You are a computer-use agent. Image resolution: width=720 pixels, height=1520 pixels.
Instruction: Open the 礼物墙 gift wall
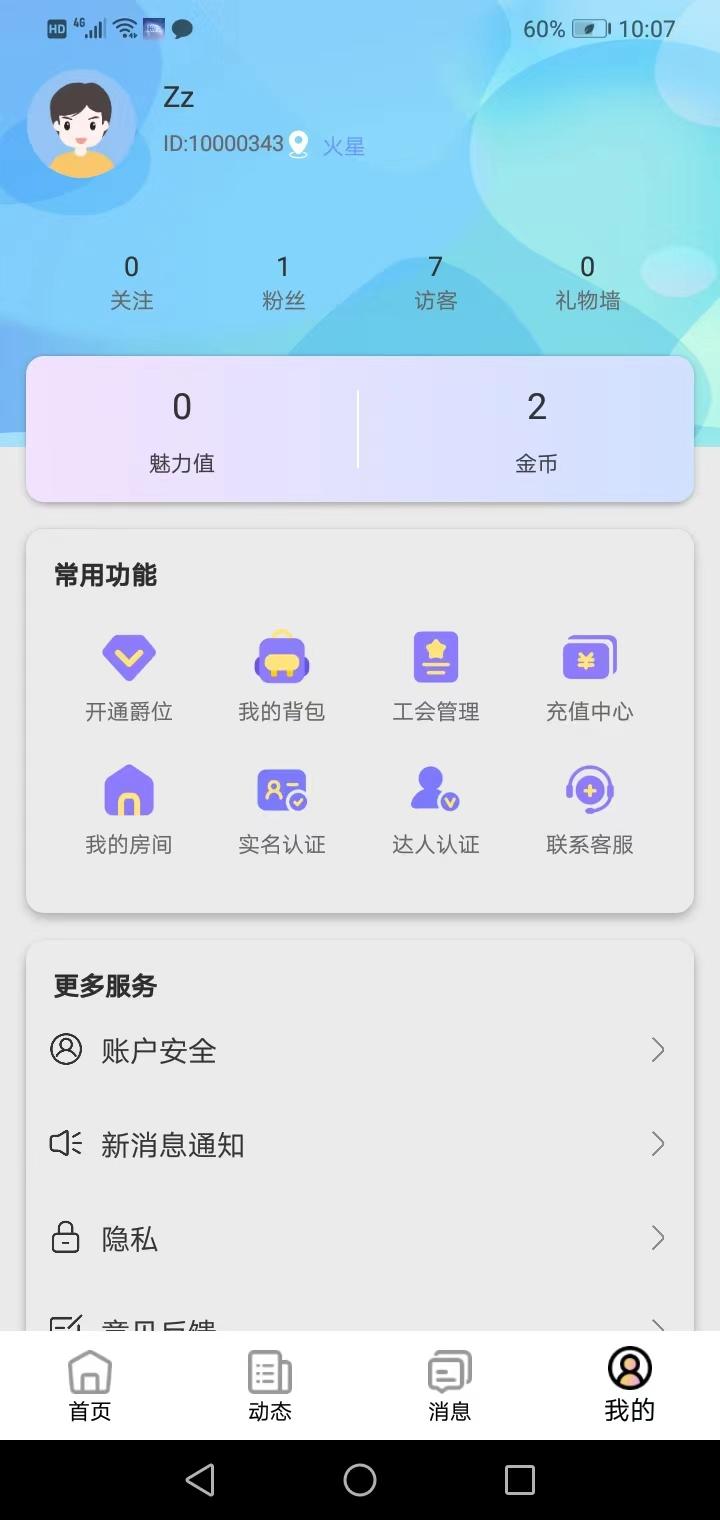tap(587, 282)
